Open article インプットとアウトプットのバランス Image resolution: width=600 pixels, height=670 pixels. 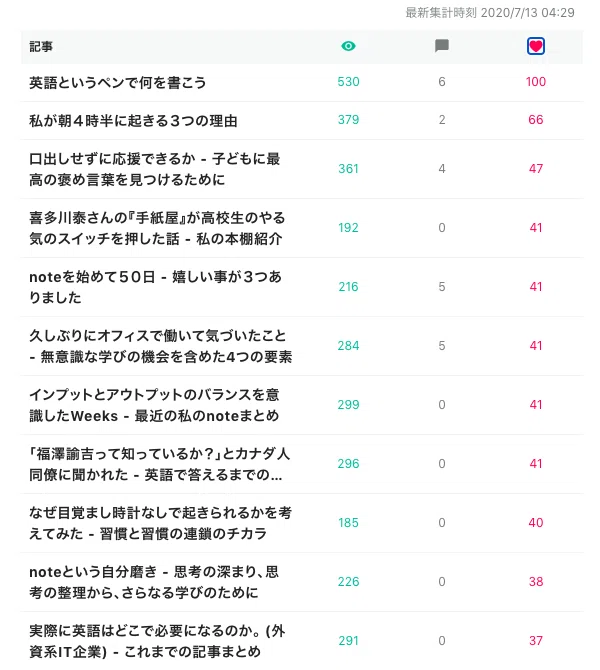pyautogui.click(x=154, y=405)
